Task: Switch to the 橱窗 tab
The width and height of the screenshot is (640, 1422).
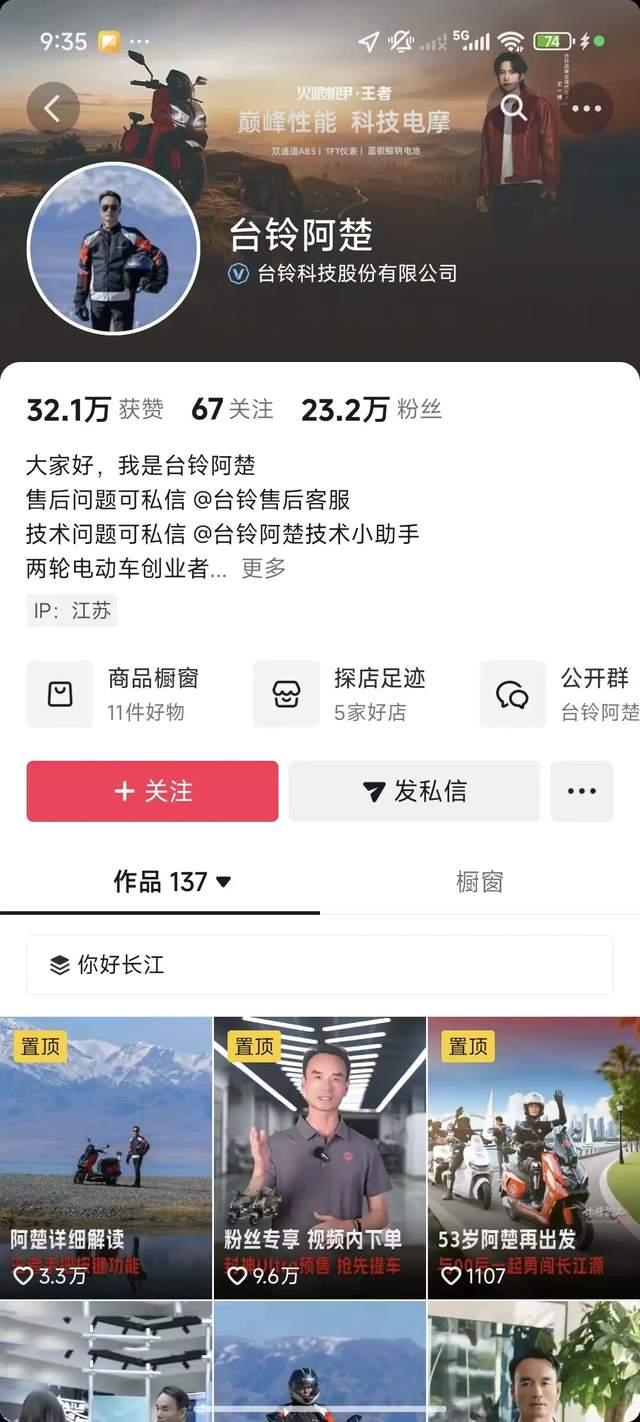Action: (479, 881)
